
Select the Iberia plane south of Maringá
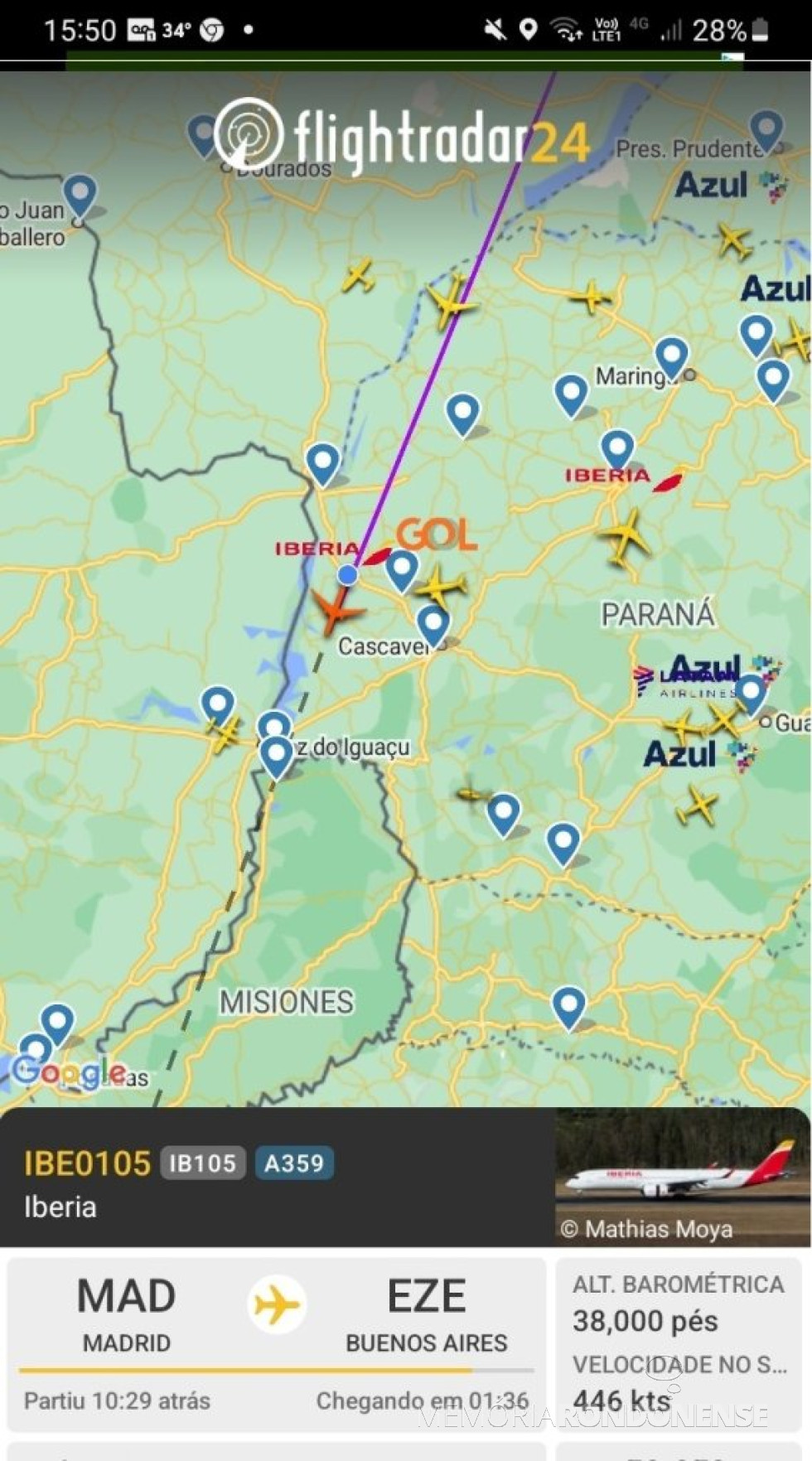[626, 536]
